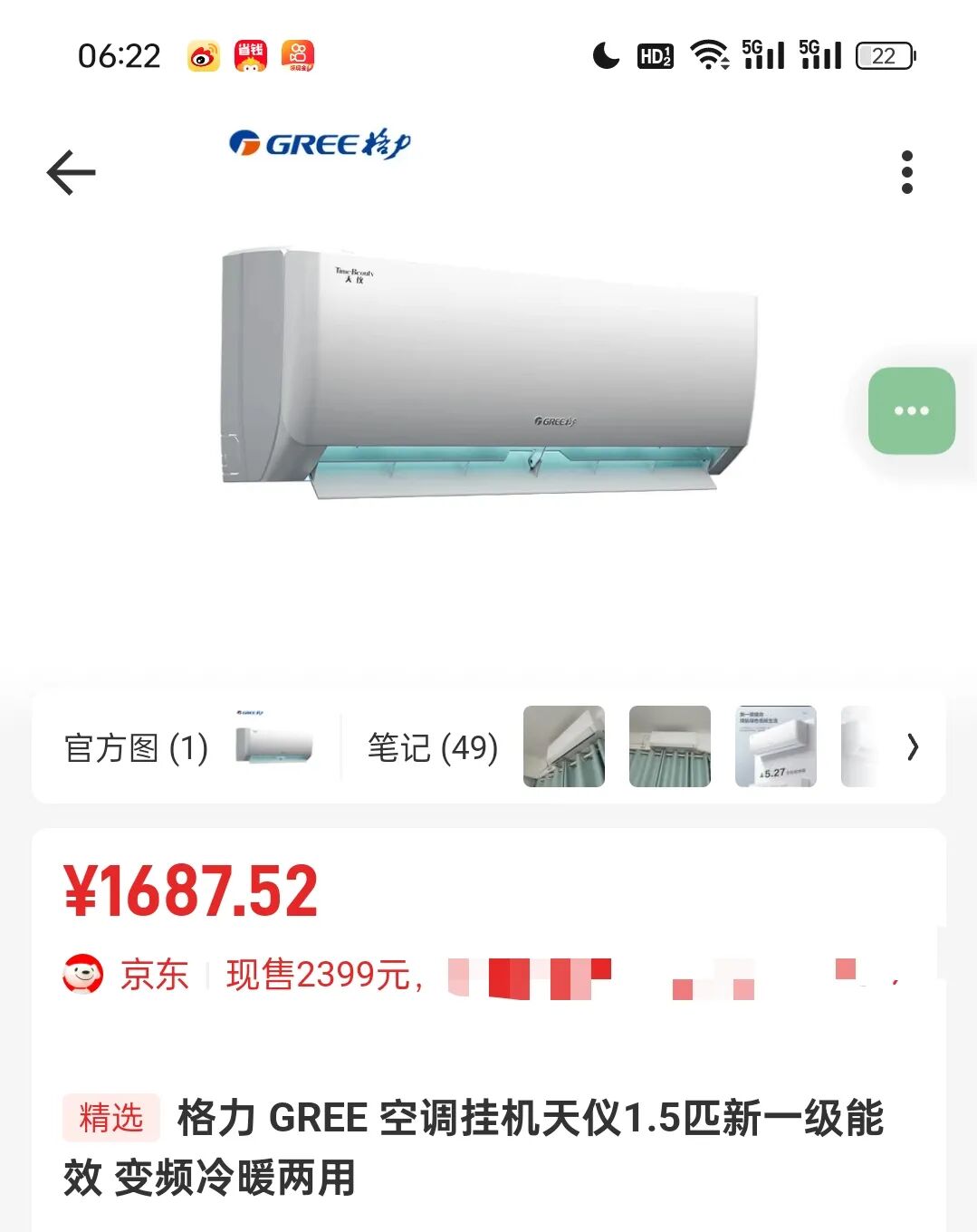
Task: Tap the battery indicator showing 22
Action: click(882, 56)
